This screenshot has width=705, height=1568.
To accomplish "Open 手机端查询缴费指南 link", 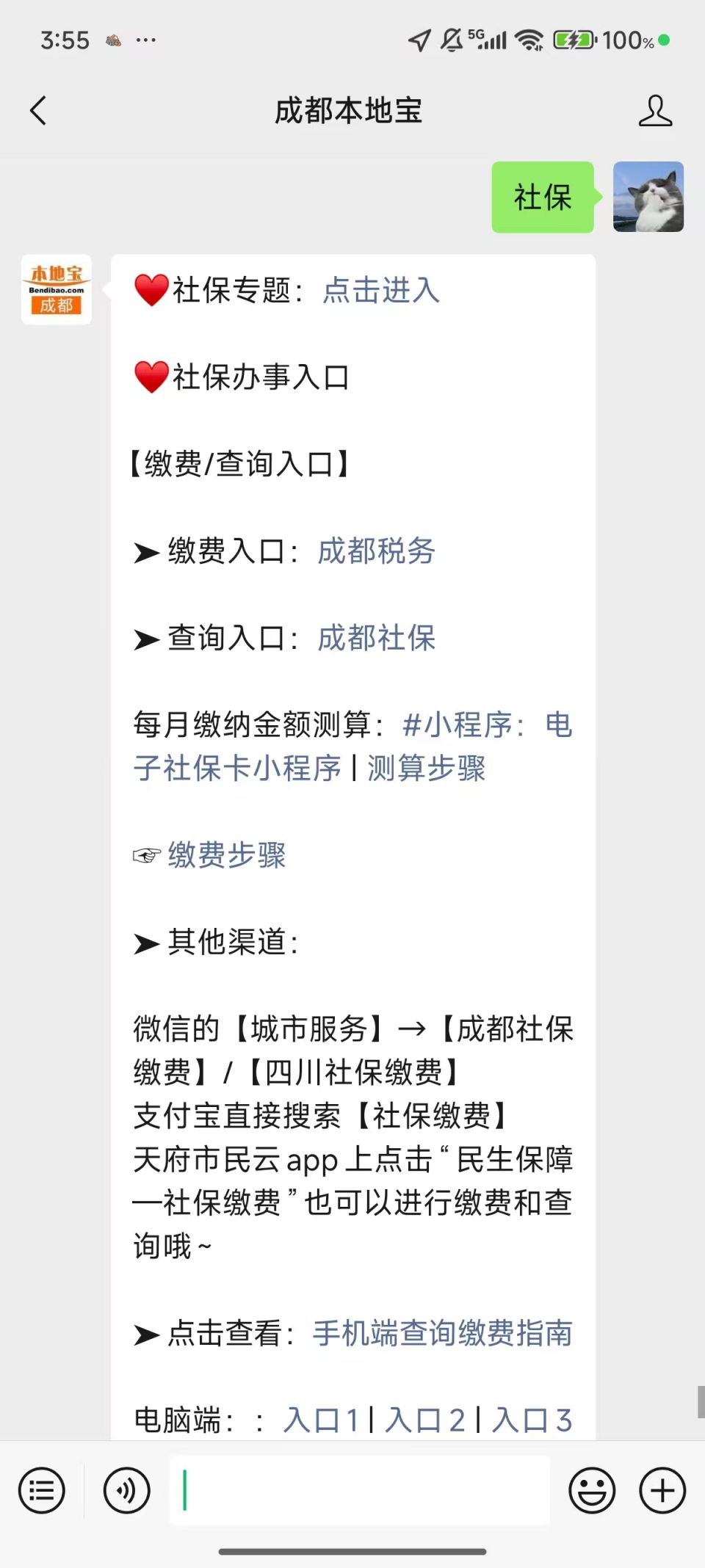I will tap(442, 1333).
